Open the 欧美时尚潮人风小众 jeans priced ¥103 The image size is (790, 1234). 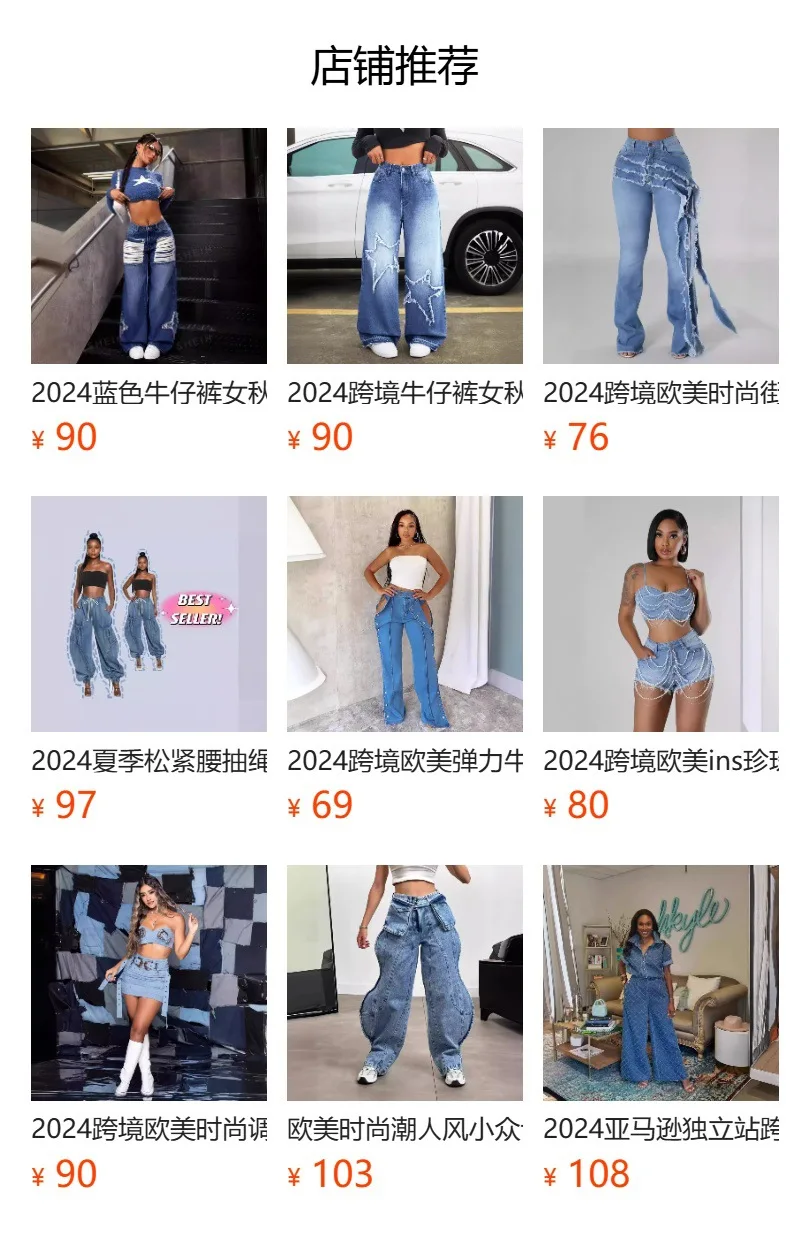[x=404, y=982]
